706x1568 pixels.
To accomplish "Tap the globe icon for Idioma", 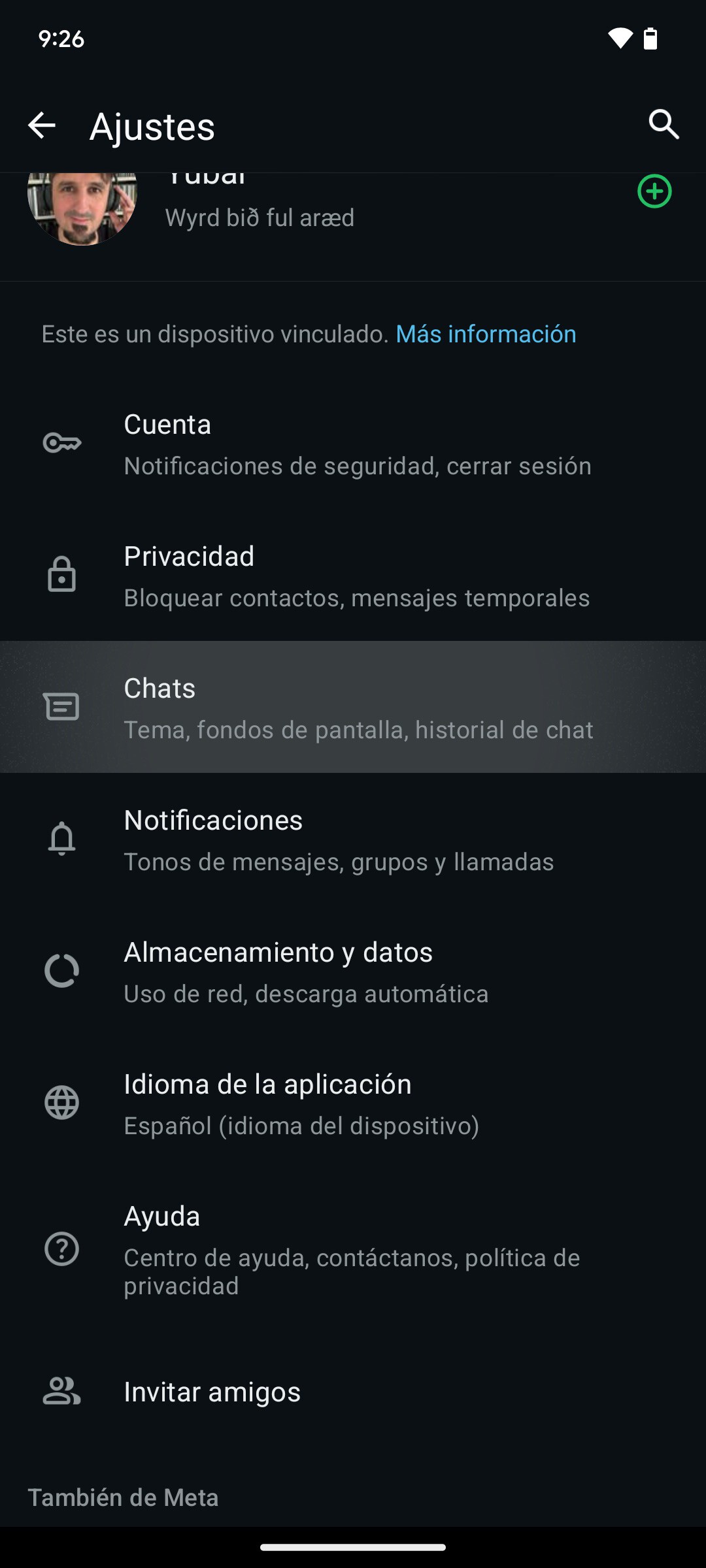I will tap(62, 1103).
